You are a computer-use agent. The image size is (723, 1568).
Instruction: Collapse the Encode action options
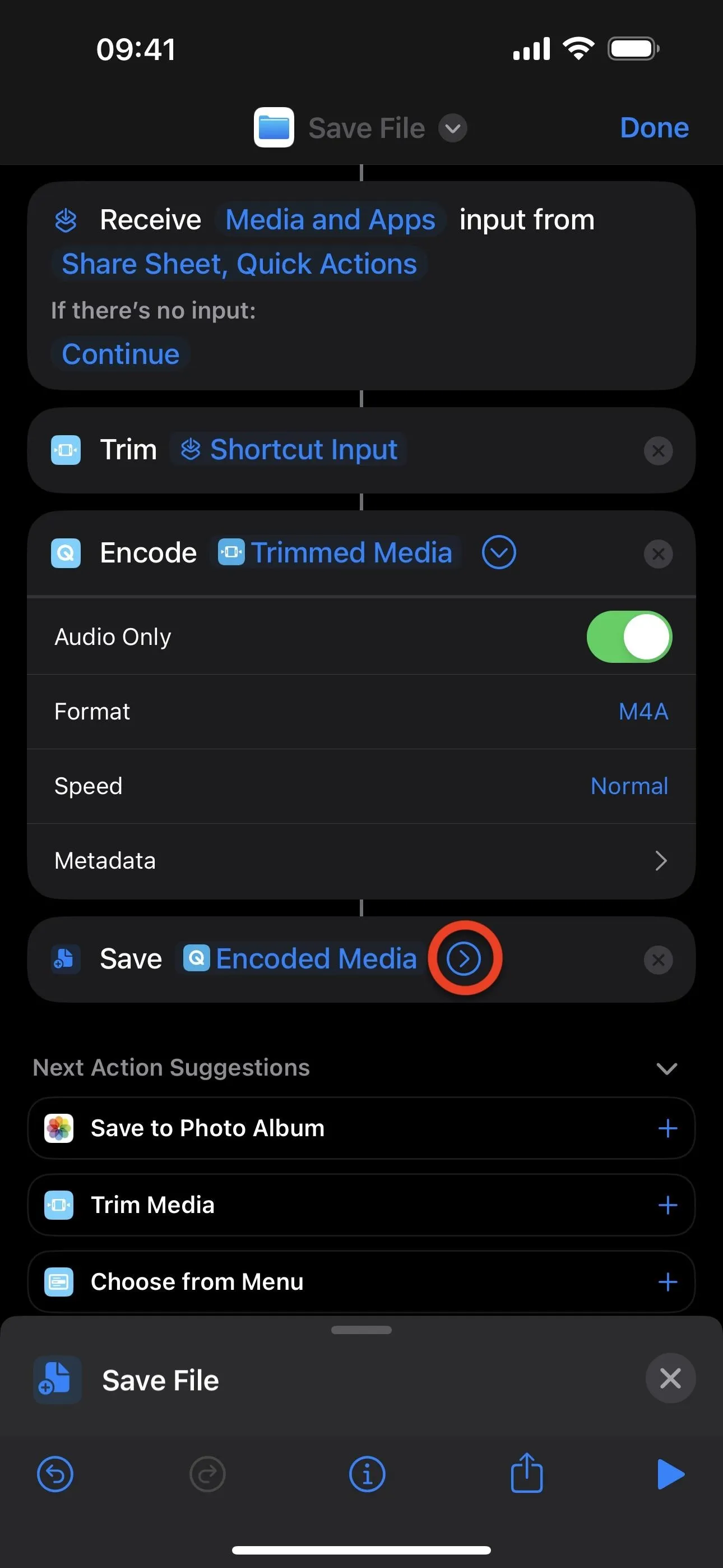(499, 553)
